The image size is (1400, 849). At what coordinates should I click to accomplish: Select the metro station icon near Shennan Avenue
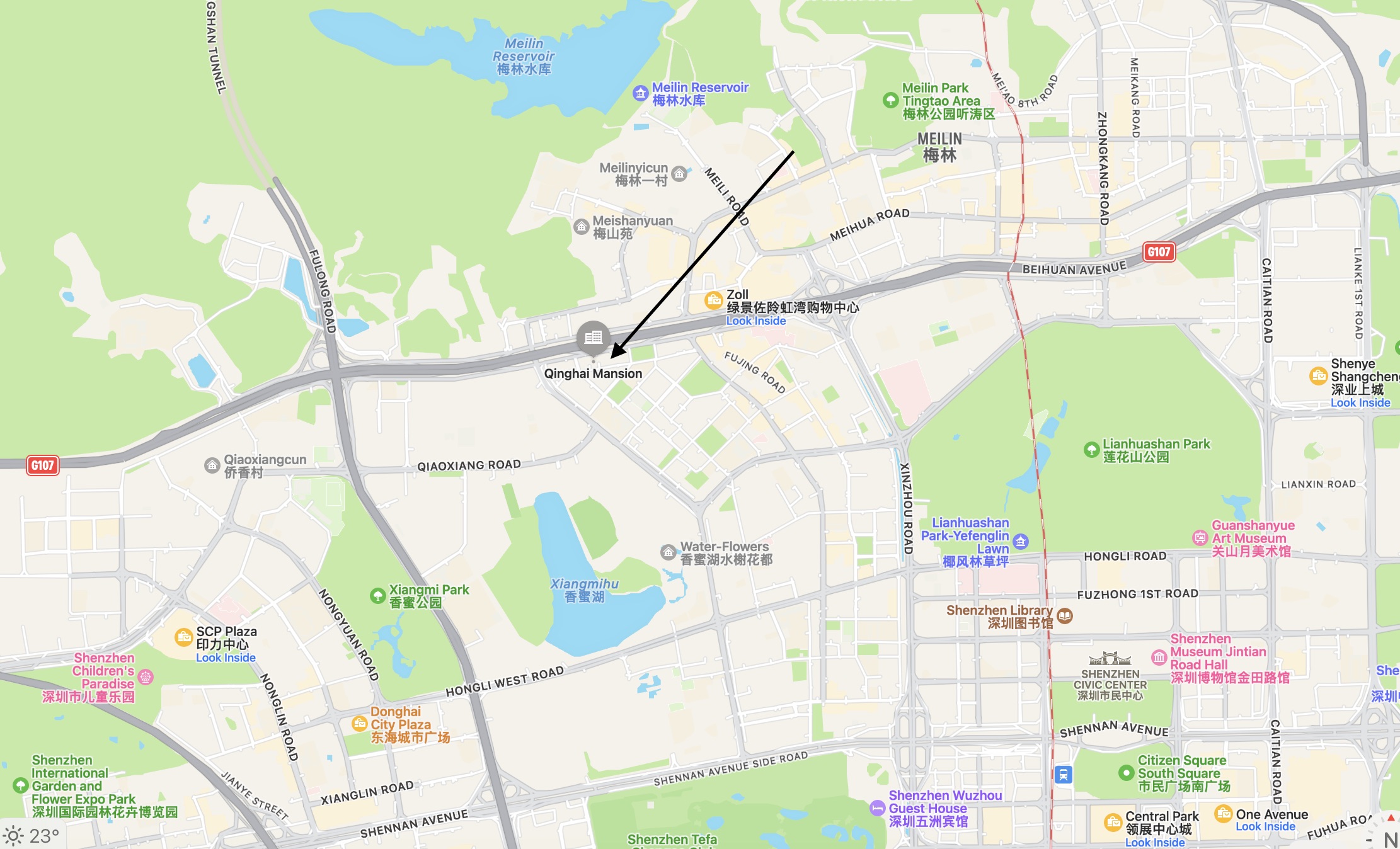pyautogui.click(x=1063, y=774)
